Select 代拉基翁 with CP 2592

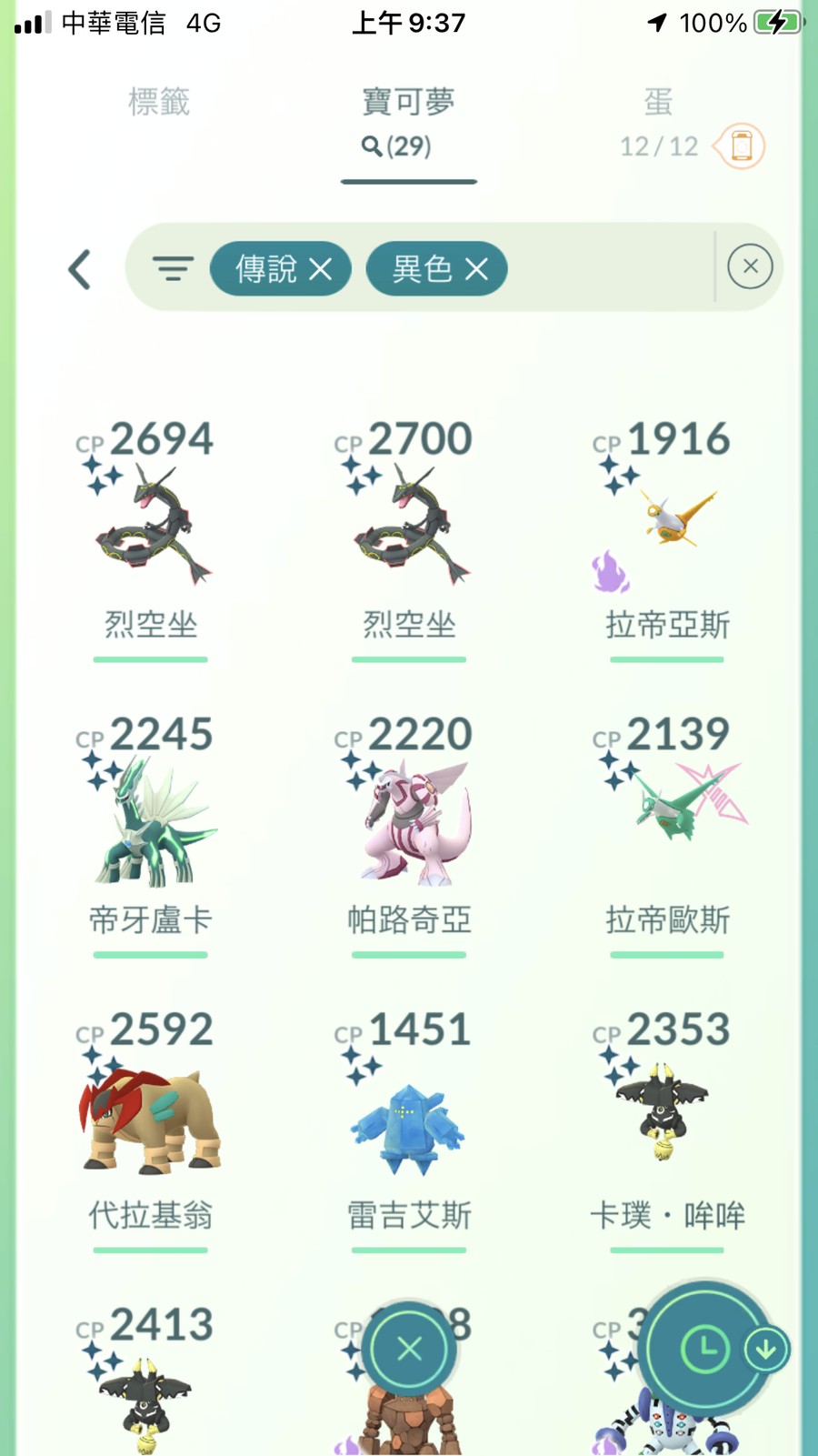[x=151, y=1119]
